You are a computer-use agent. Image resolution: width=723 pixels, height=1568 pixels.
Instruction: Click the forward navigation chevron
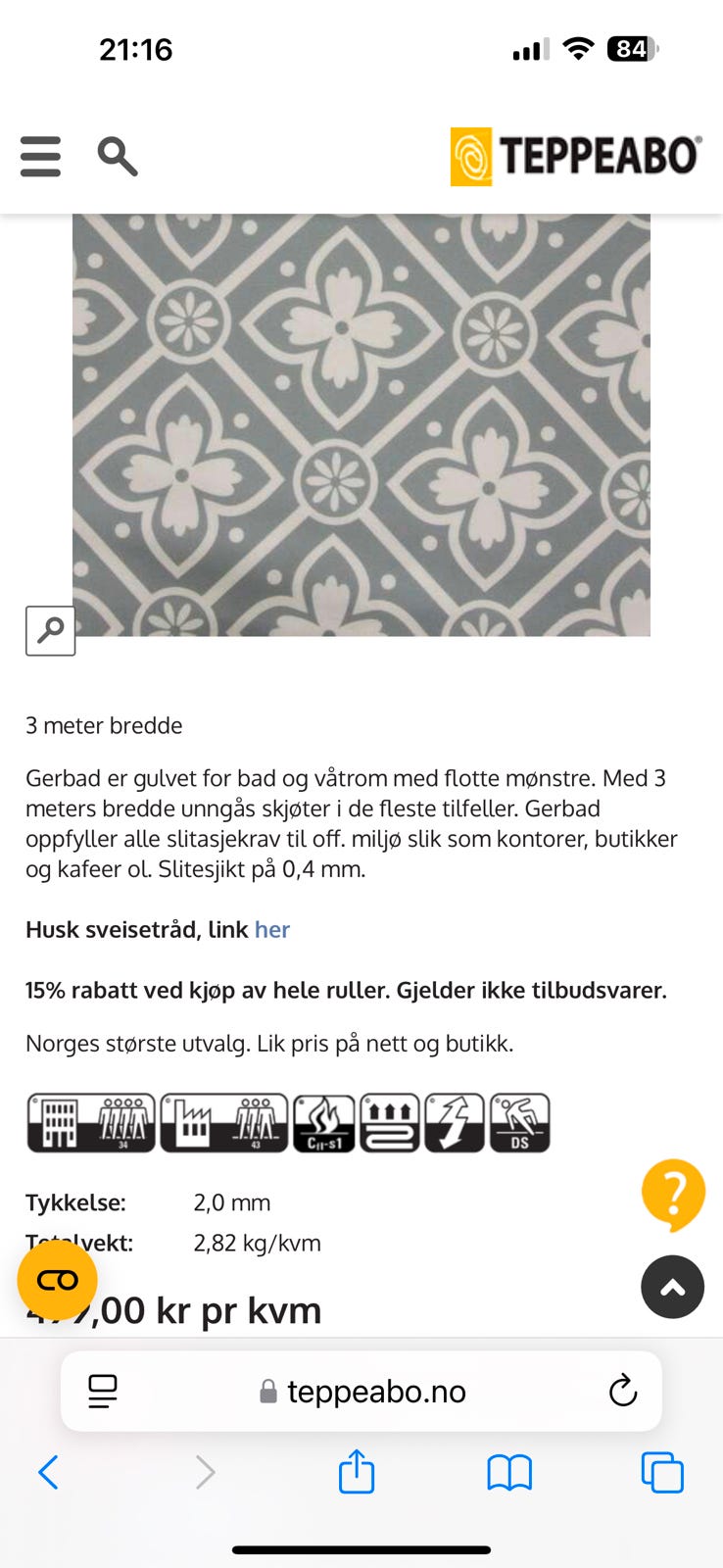pyautogui.click(x=203, y=1471)
